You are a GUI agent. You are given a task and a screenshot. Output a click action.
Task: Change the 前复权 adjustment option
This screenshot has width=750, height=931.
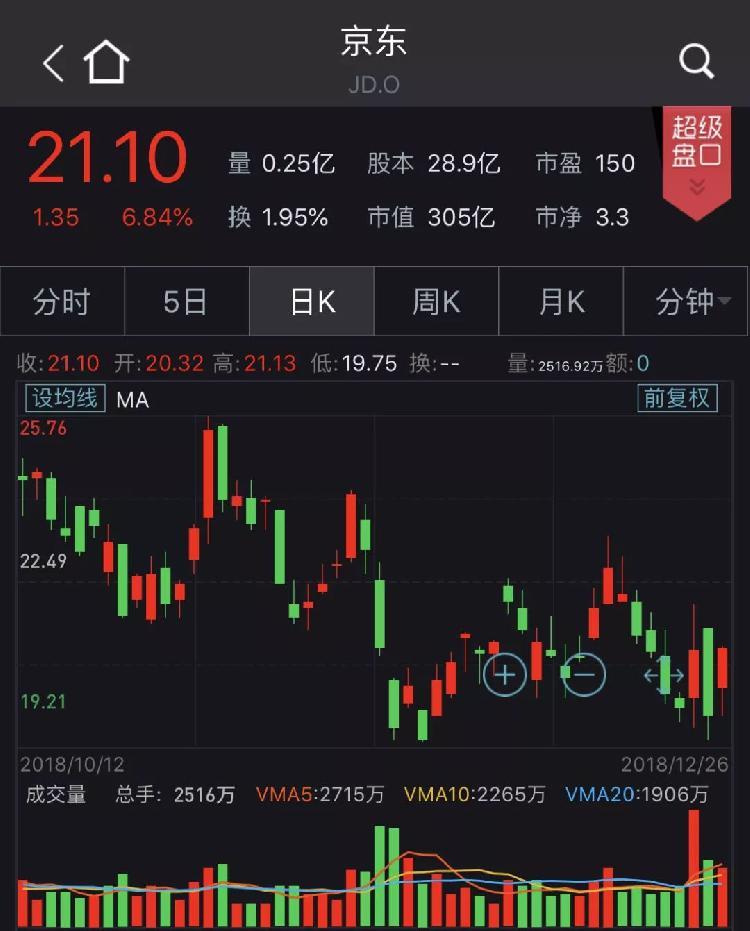(678, 398)
